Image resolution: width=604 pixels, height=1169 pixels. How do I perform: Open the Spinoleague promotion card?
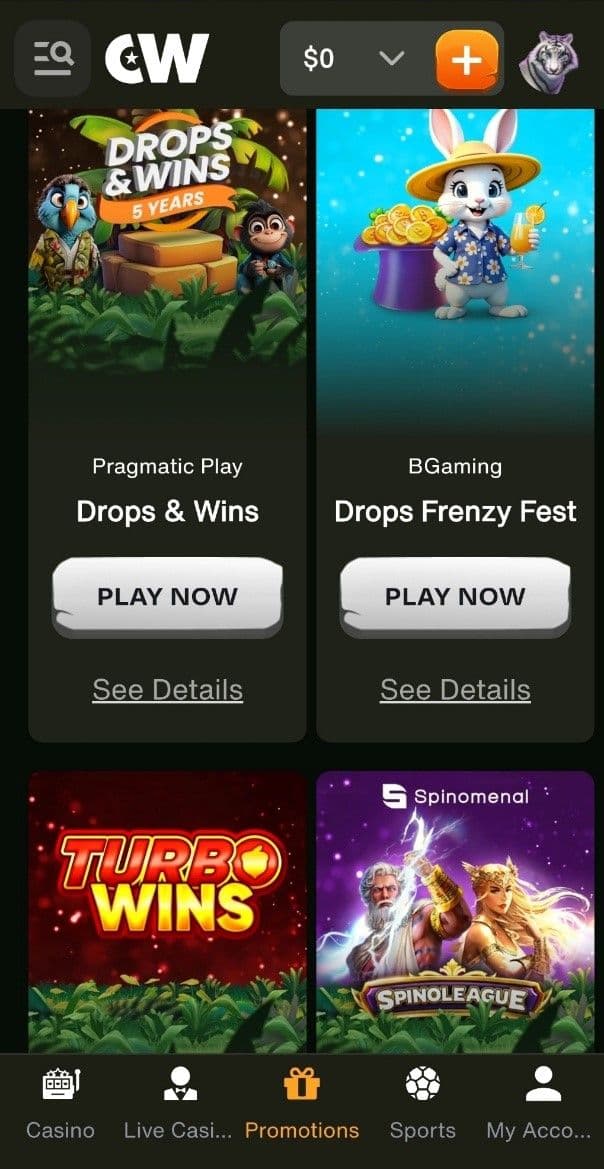(455, 900)
